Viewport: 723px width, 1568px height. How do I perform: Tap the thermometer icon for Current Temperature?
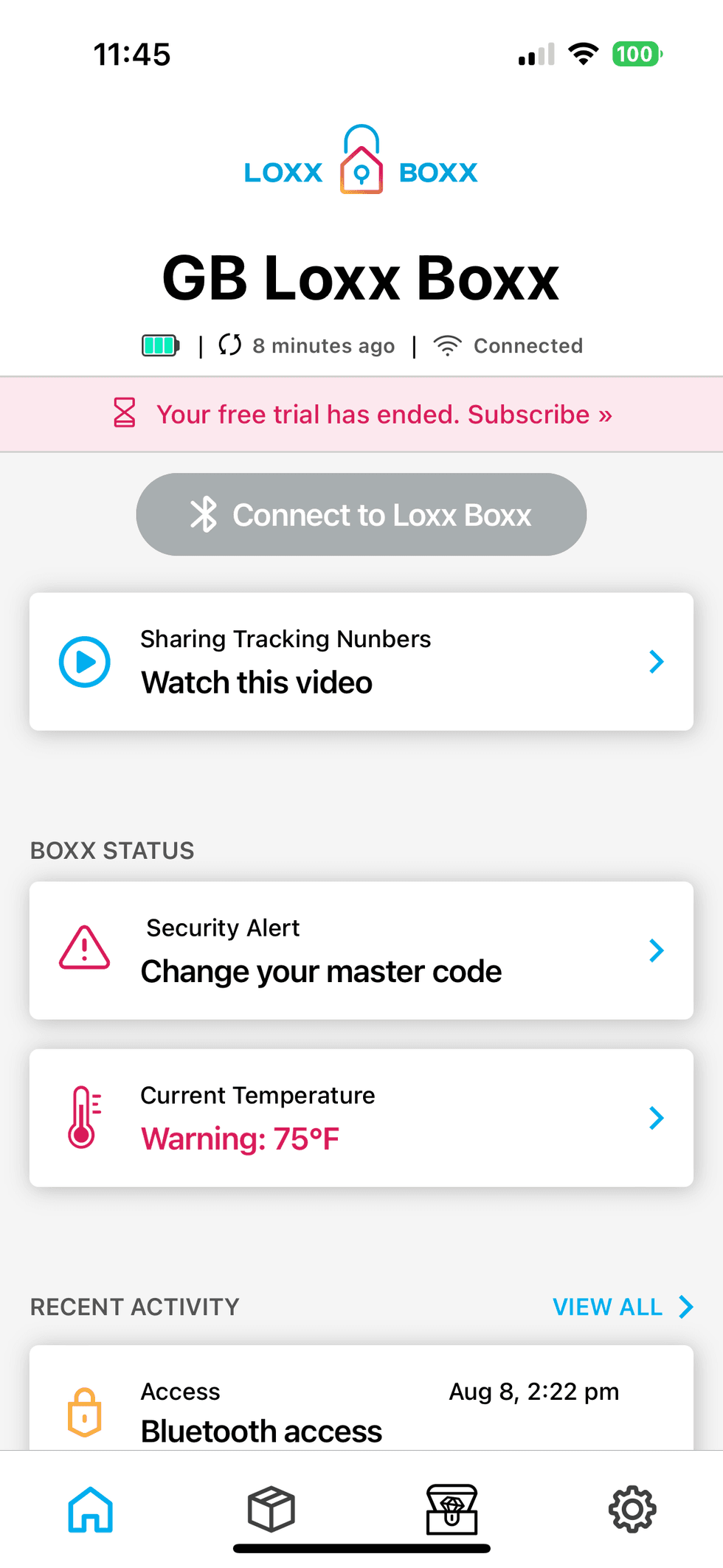[83, 1116]
